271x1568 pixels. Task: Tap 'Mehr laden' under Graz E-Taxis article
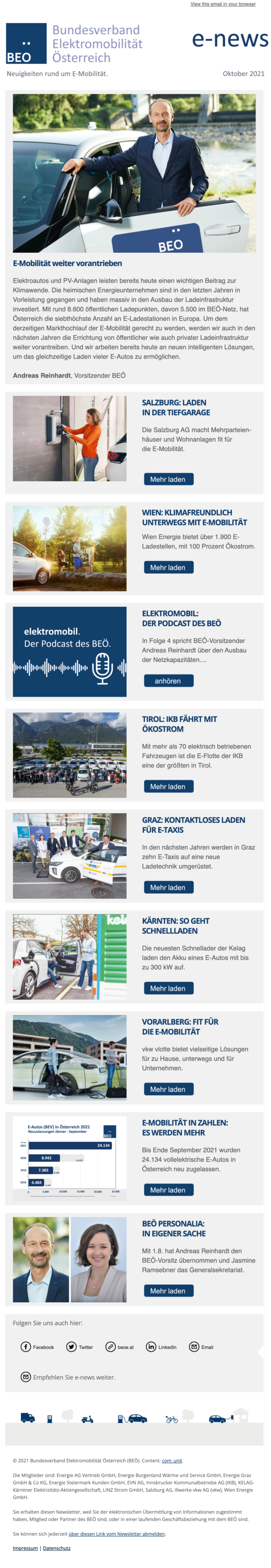coord(168,888)
